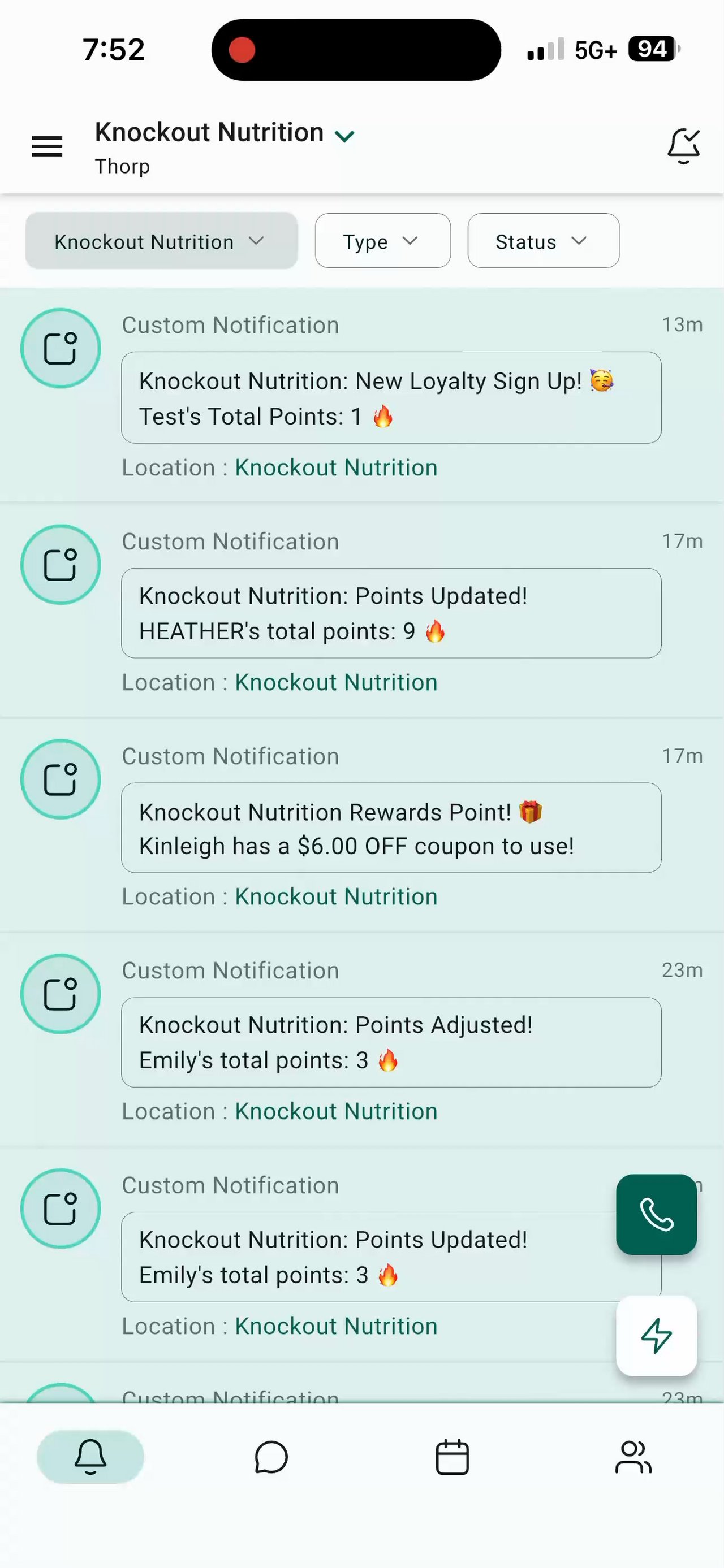Follow the Knockout Nutrition location link under HEATHER's notification
Image resolution: width=724 pixels, height=1568 pixels.
336,682
